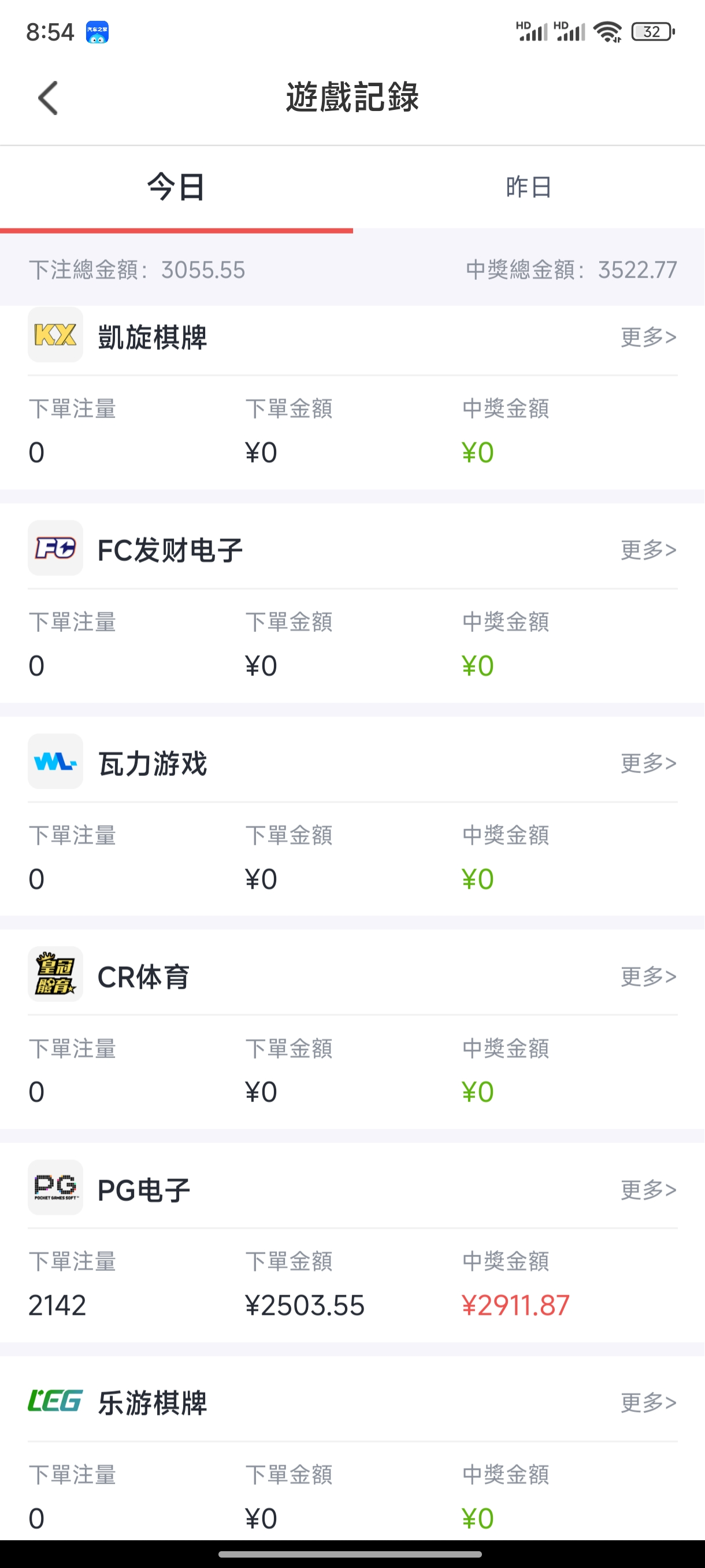705x1568 pixels.
Task: Open 更多 for 凱旋棋牌
Action: click(x=648, y=336)
